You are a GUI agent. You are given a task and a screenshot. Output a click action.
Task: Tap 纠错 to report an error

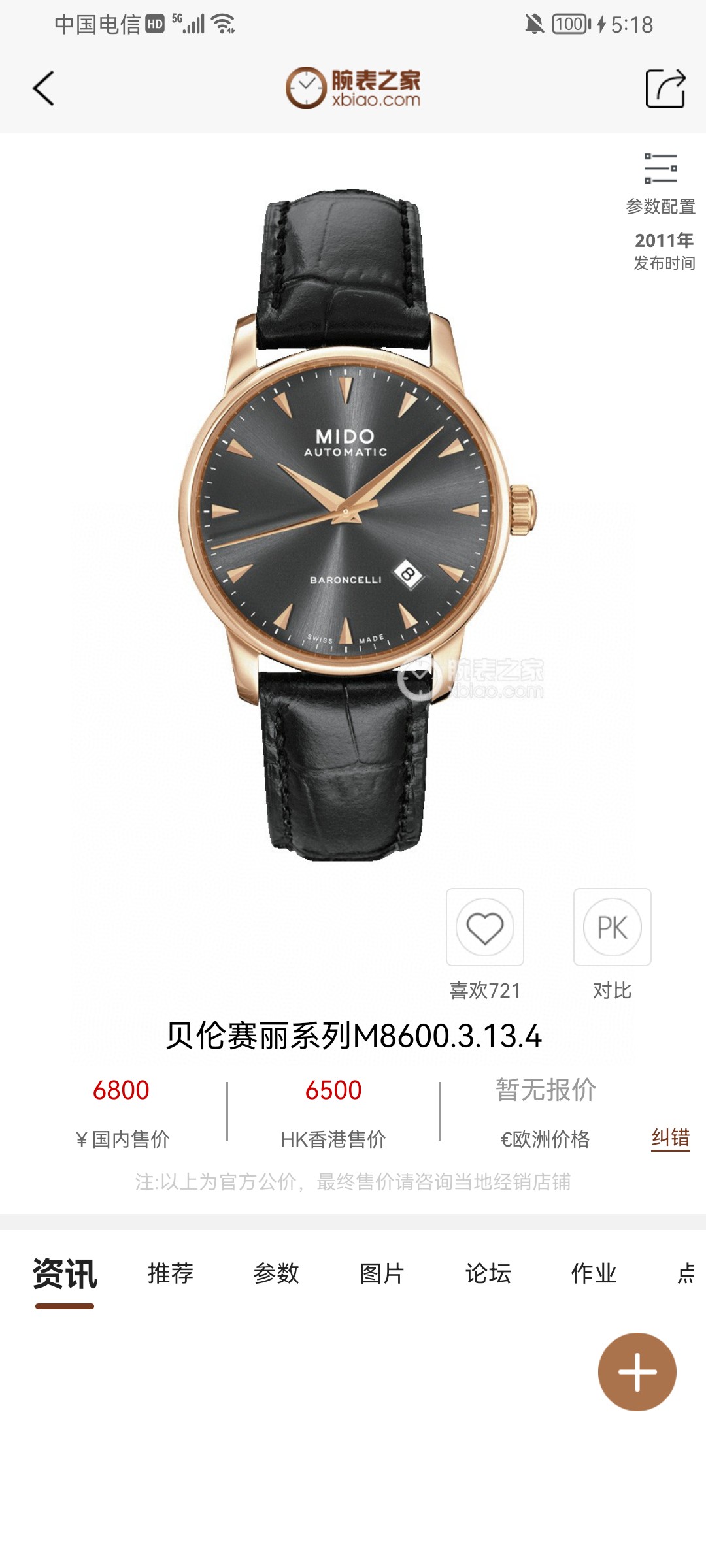coord(670,1137)
